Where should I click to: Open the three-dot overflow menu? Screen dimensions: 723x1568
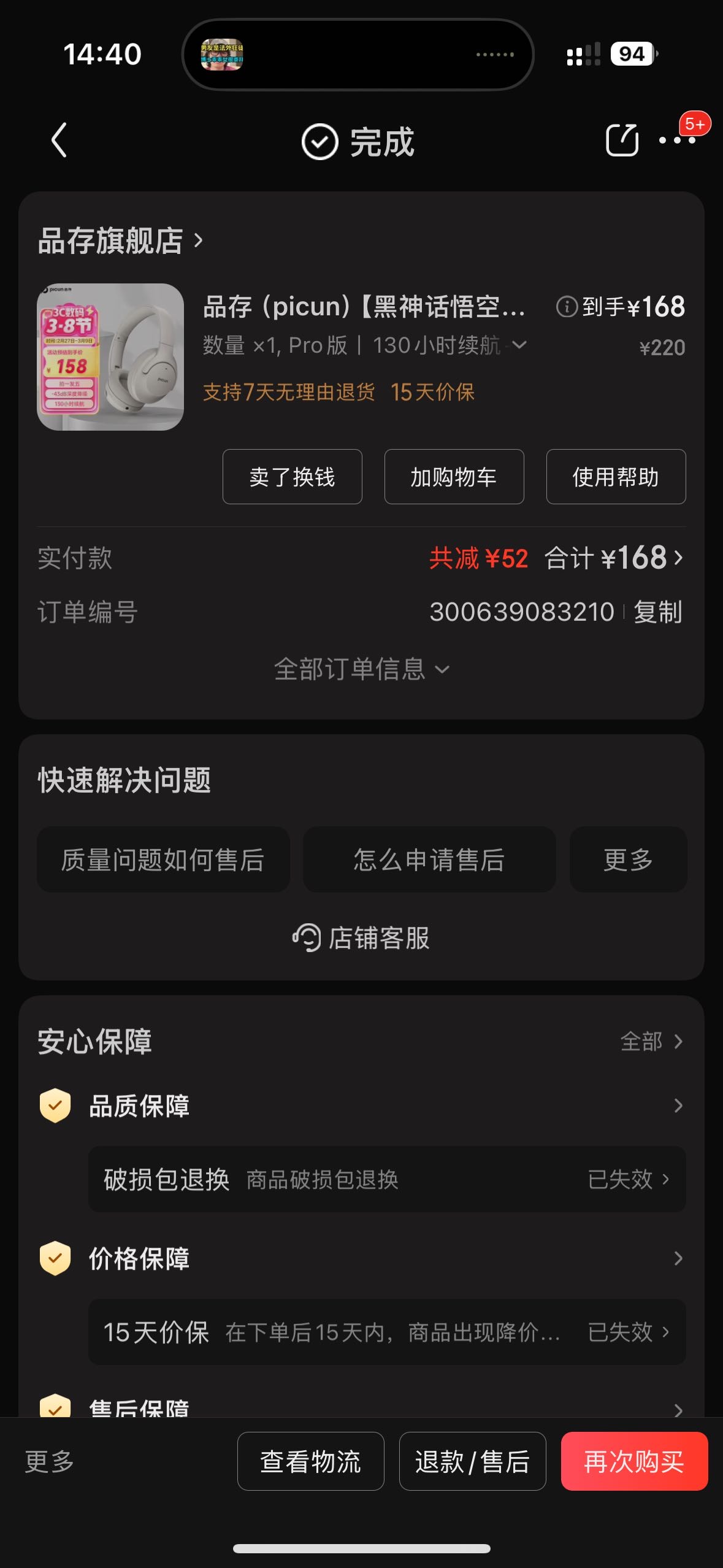[x=677, y=140]
